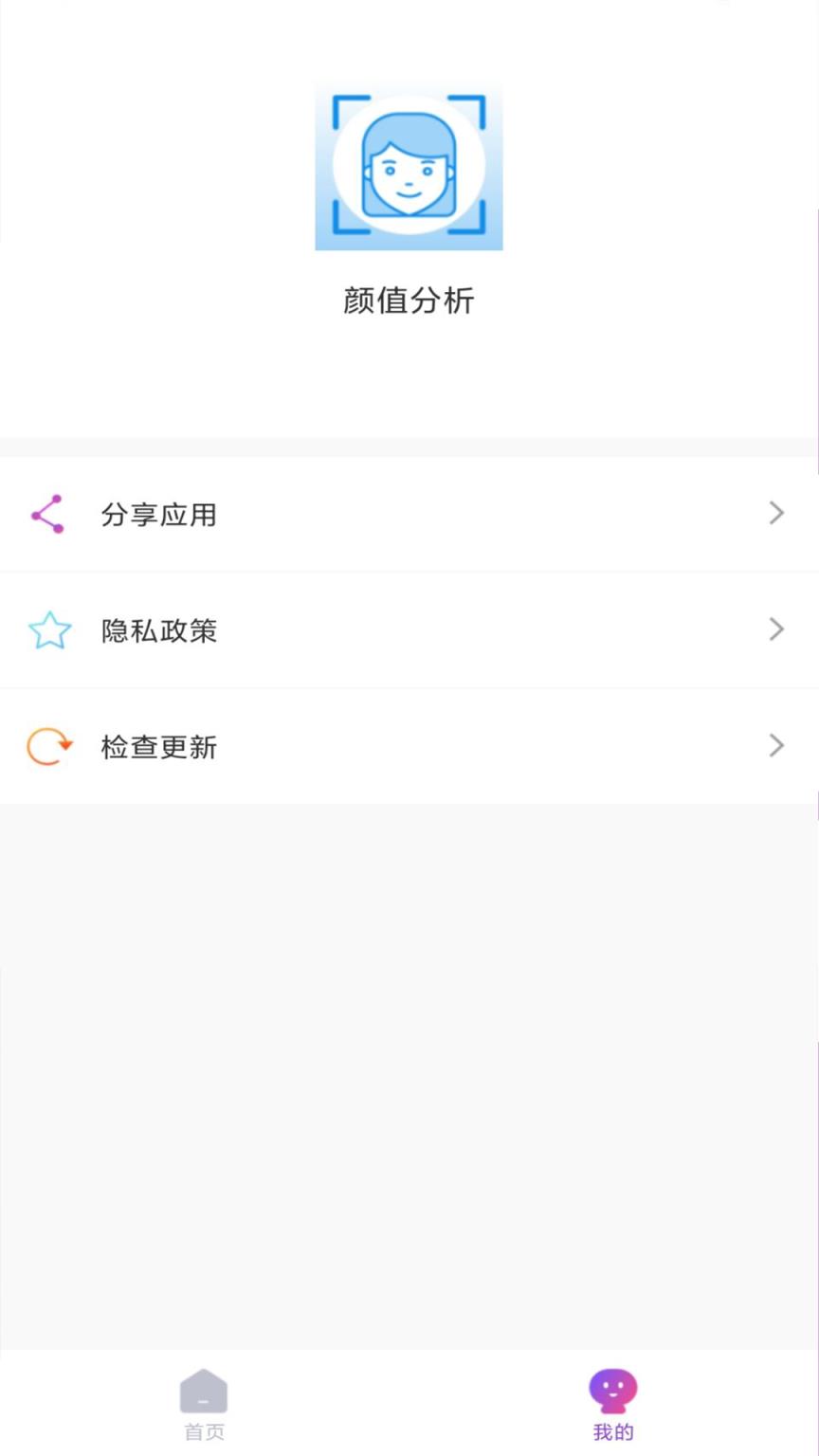Start 检查更新 to check for updates

[159, 746]
